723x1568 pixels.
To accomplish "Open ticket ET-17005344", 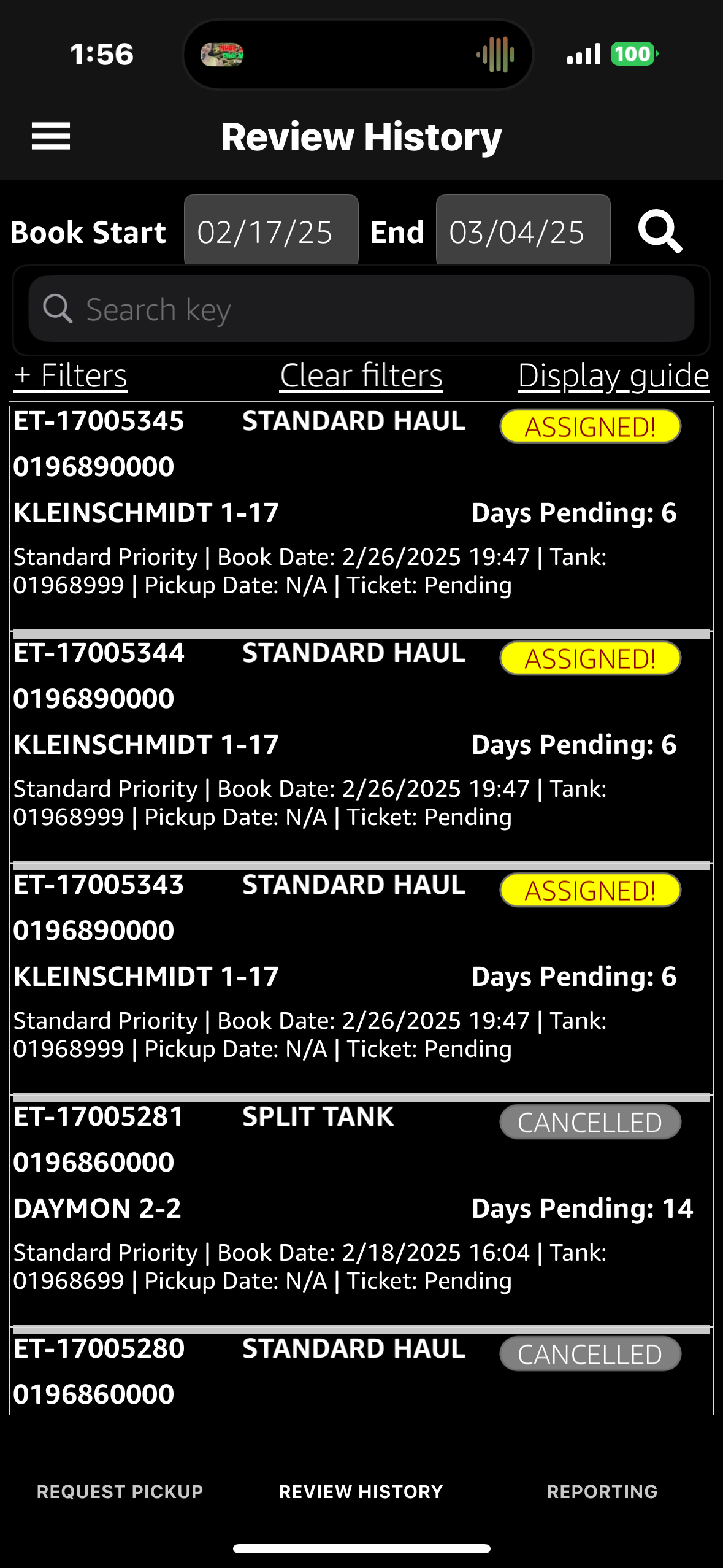I will click(361, 748).
